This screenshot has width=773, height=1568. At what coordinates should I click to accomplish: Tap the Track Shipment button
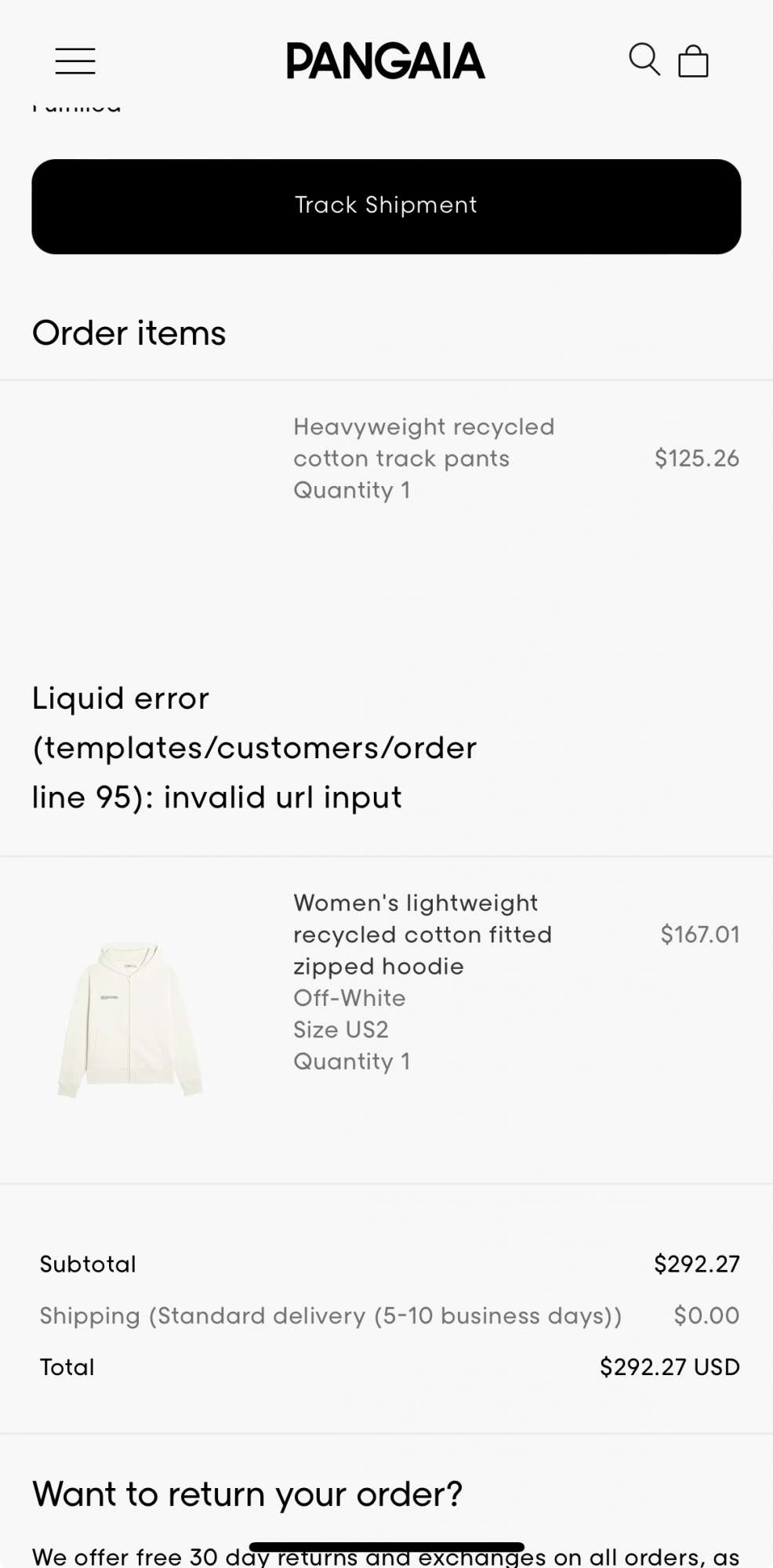[386, 206]
